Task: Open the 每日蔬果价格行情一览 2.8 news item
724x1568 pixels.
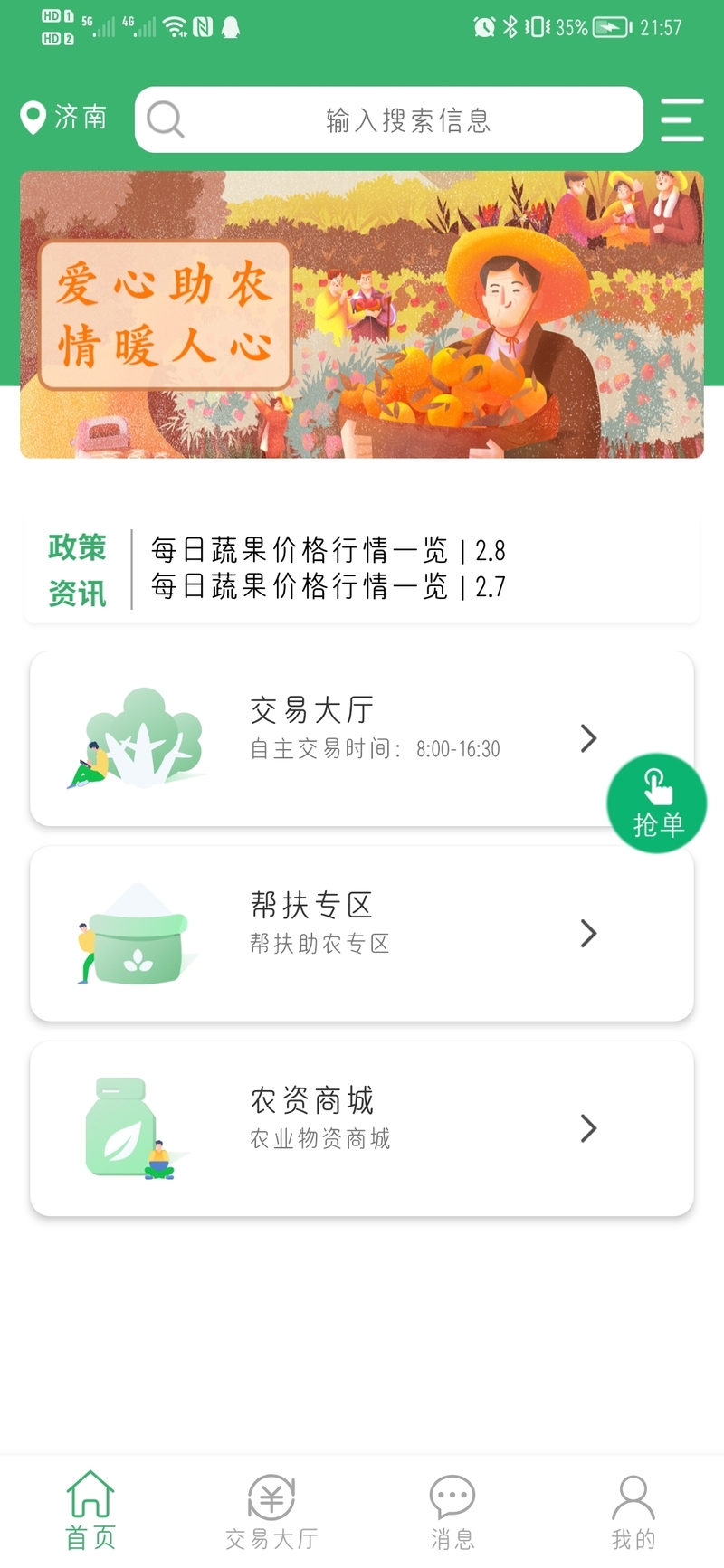Action: point(328,549)
